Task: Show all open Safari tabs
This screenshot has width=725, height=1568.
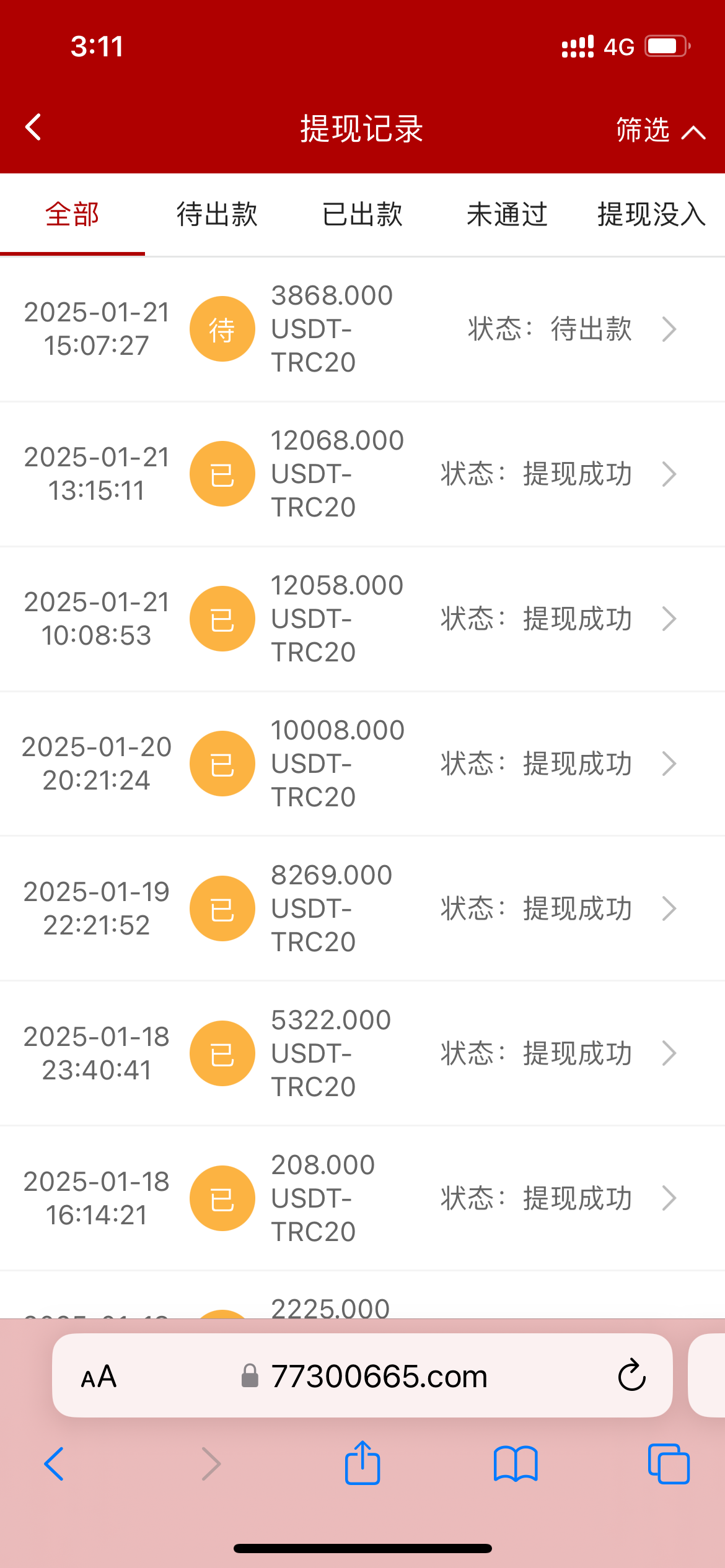Action: [669, 1464]
